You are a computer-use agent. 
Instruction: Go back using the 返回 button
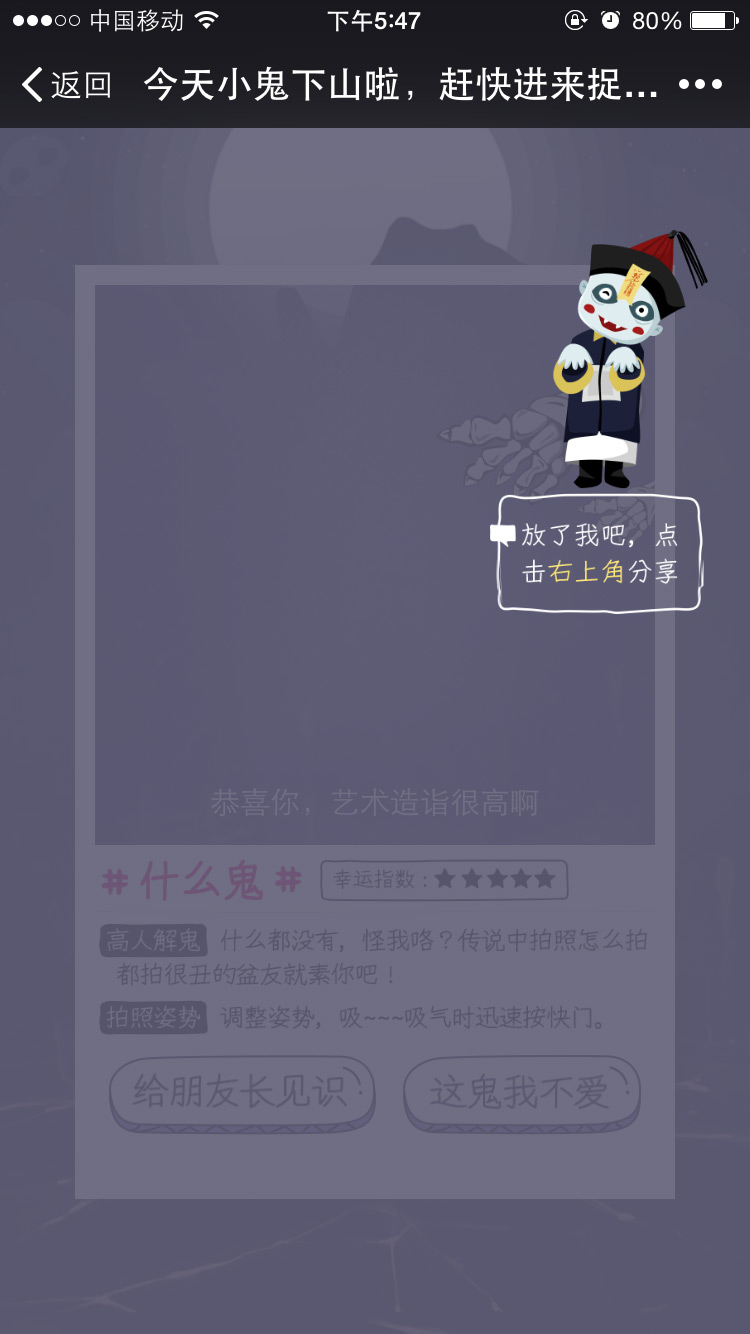(66, 85)
